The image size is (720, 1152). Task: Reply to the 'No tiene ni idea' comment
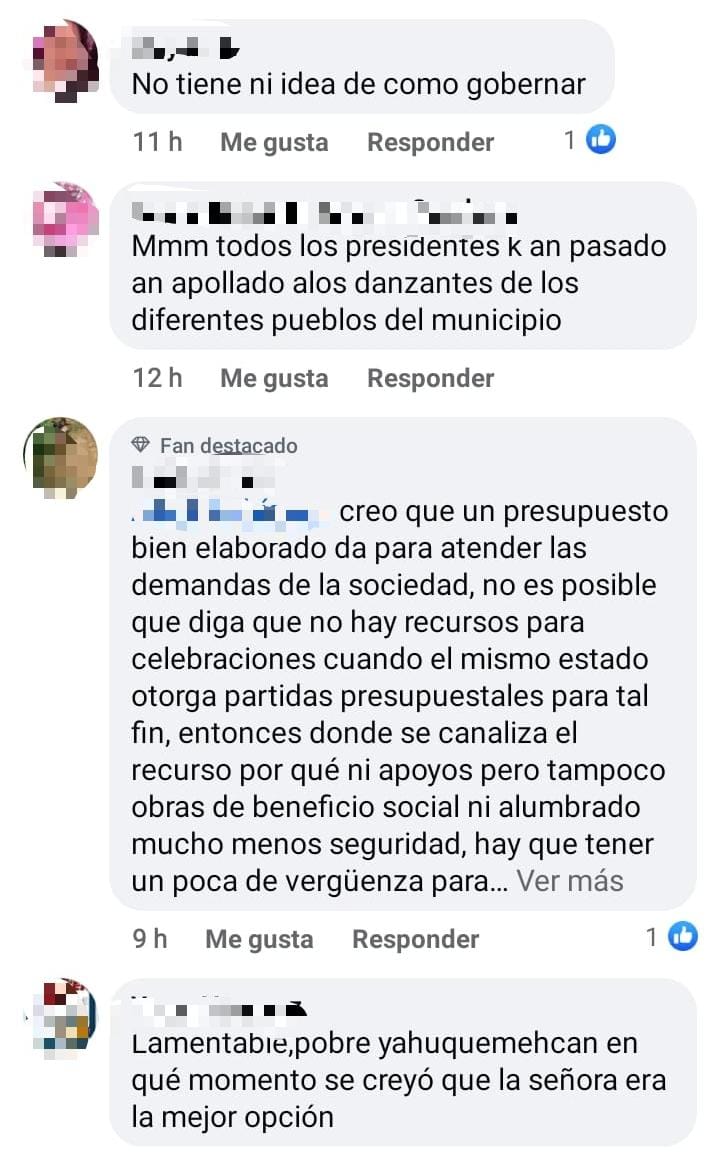(430, 142)
